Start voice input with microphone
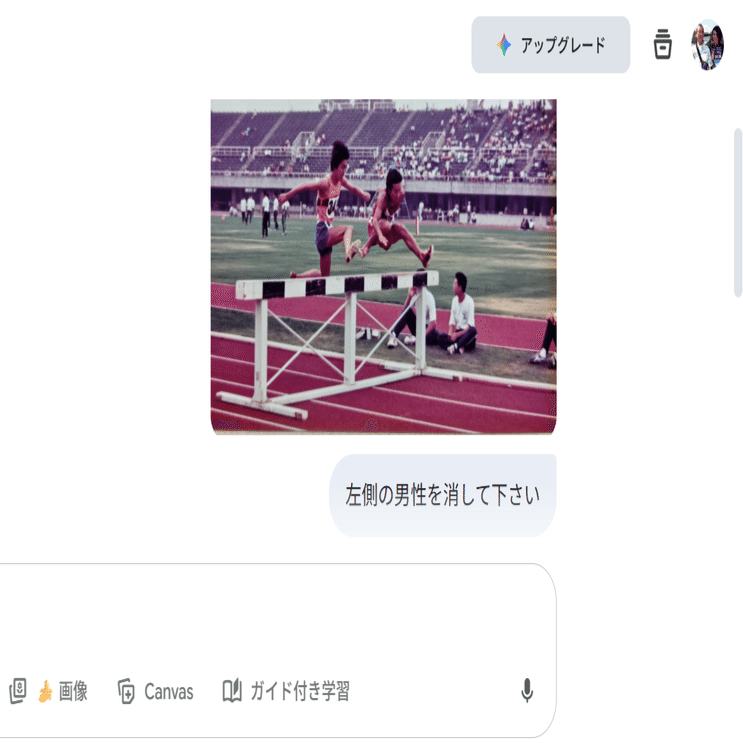743x743 pixels. coord(527,691)
